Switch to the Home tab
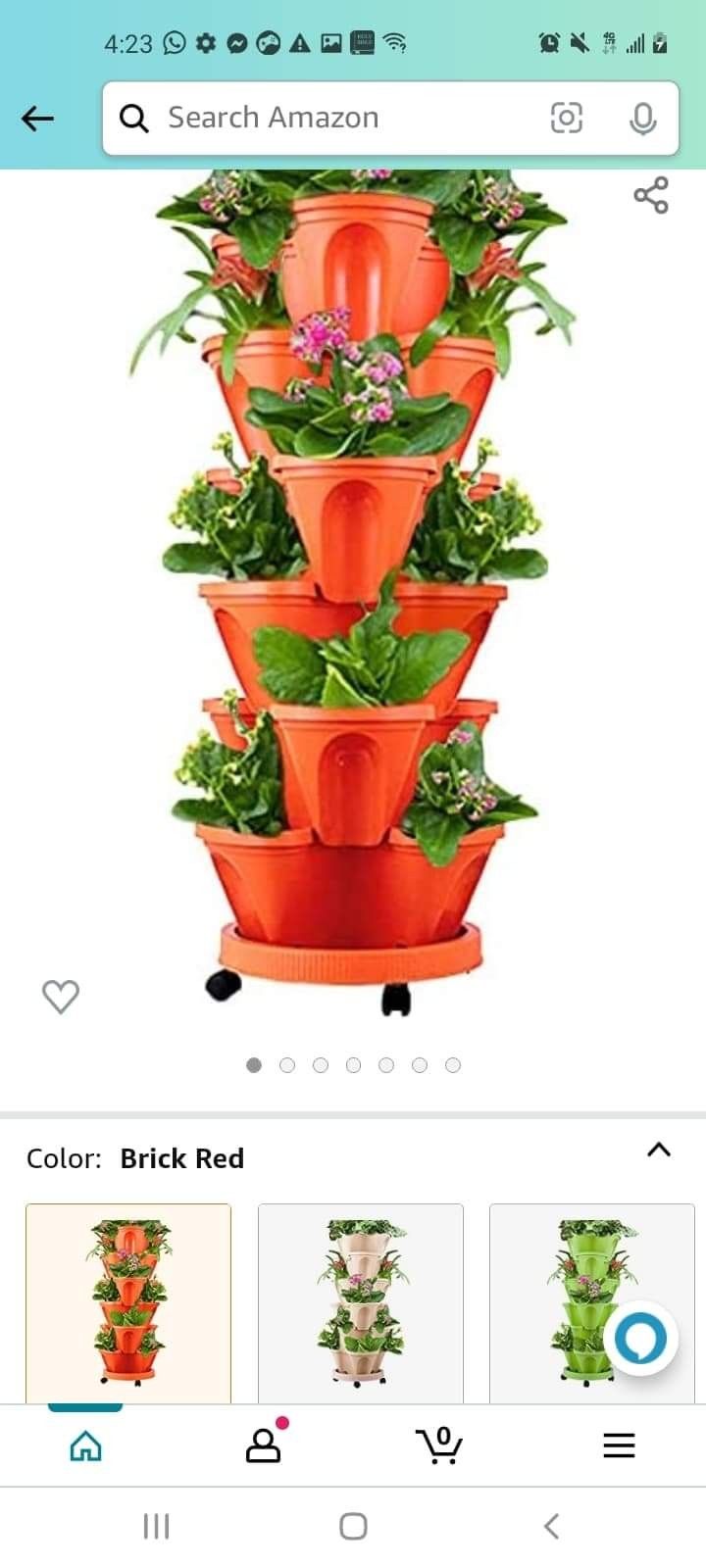 [86, 1445]
